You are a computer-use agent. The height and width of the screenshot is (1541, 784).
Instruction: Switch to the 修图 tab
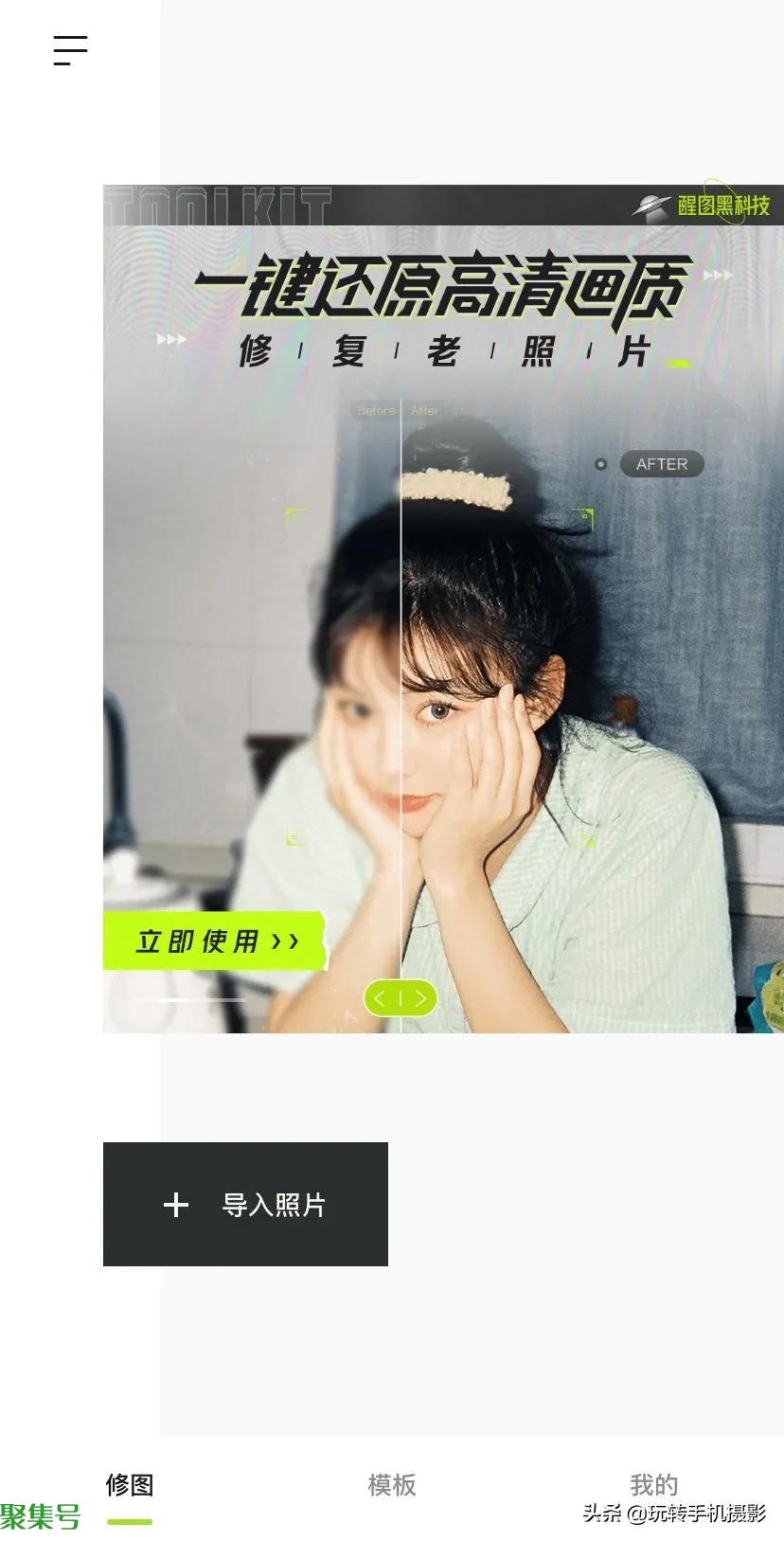click(x=130, y=1485)
